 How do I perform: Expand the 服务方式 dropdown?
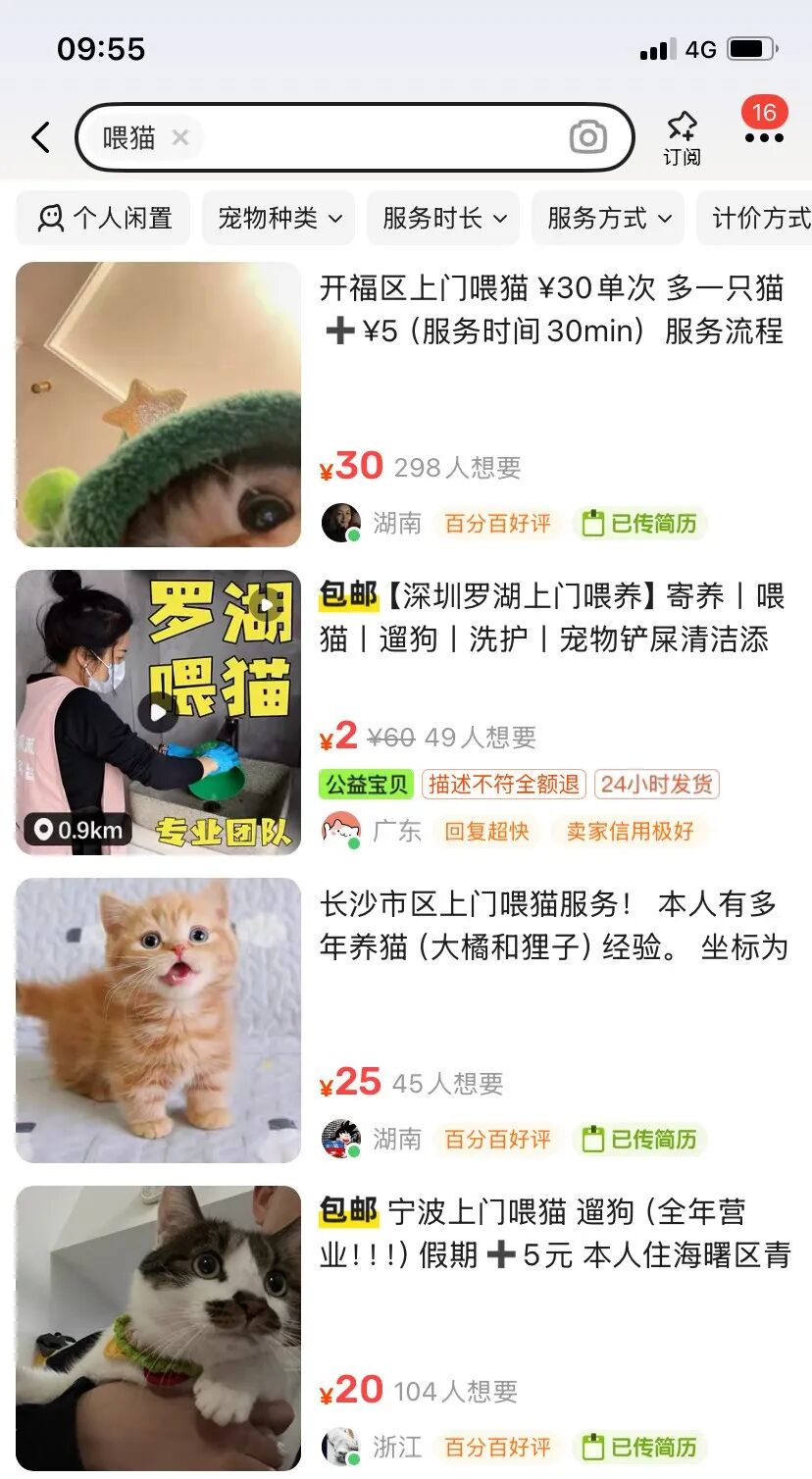(609, 218)
